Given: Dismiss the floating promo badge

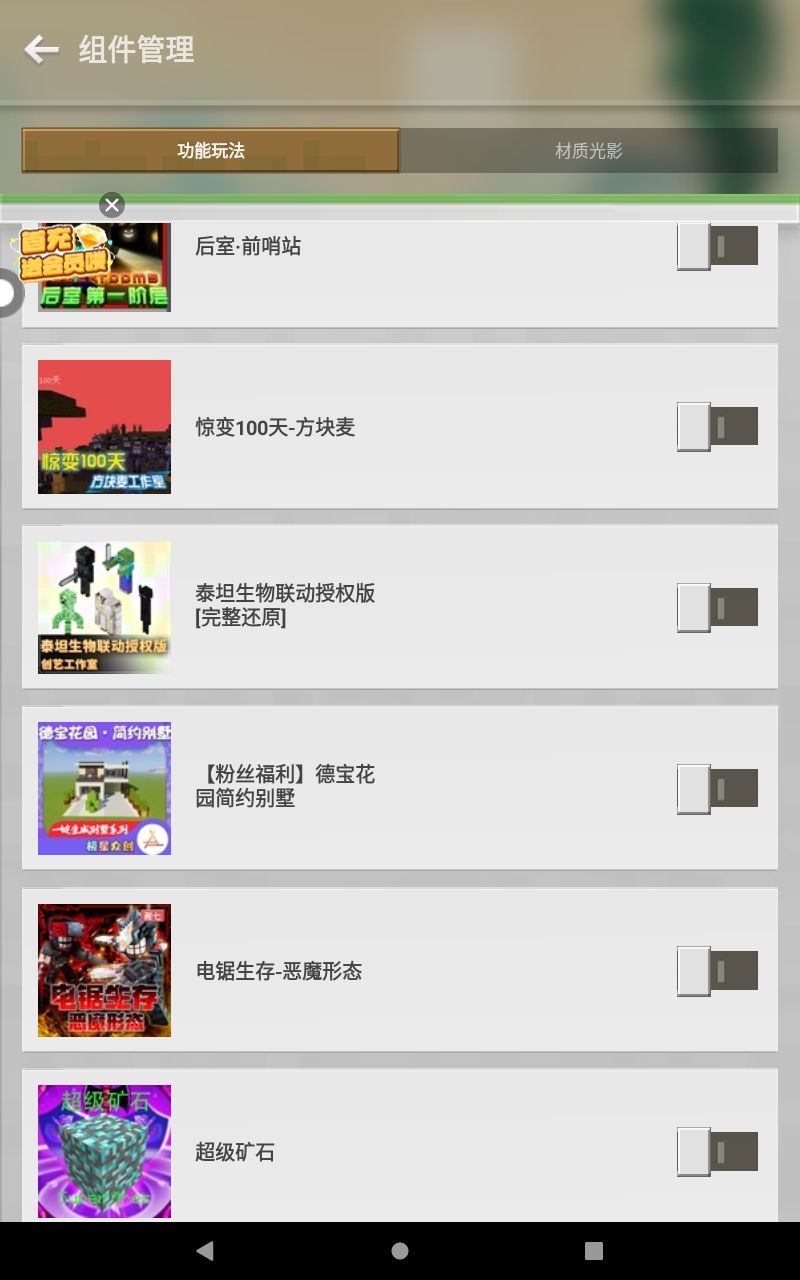Looking at the screenshot, I should coord(112,205).
